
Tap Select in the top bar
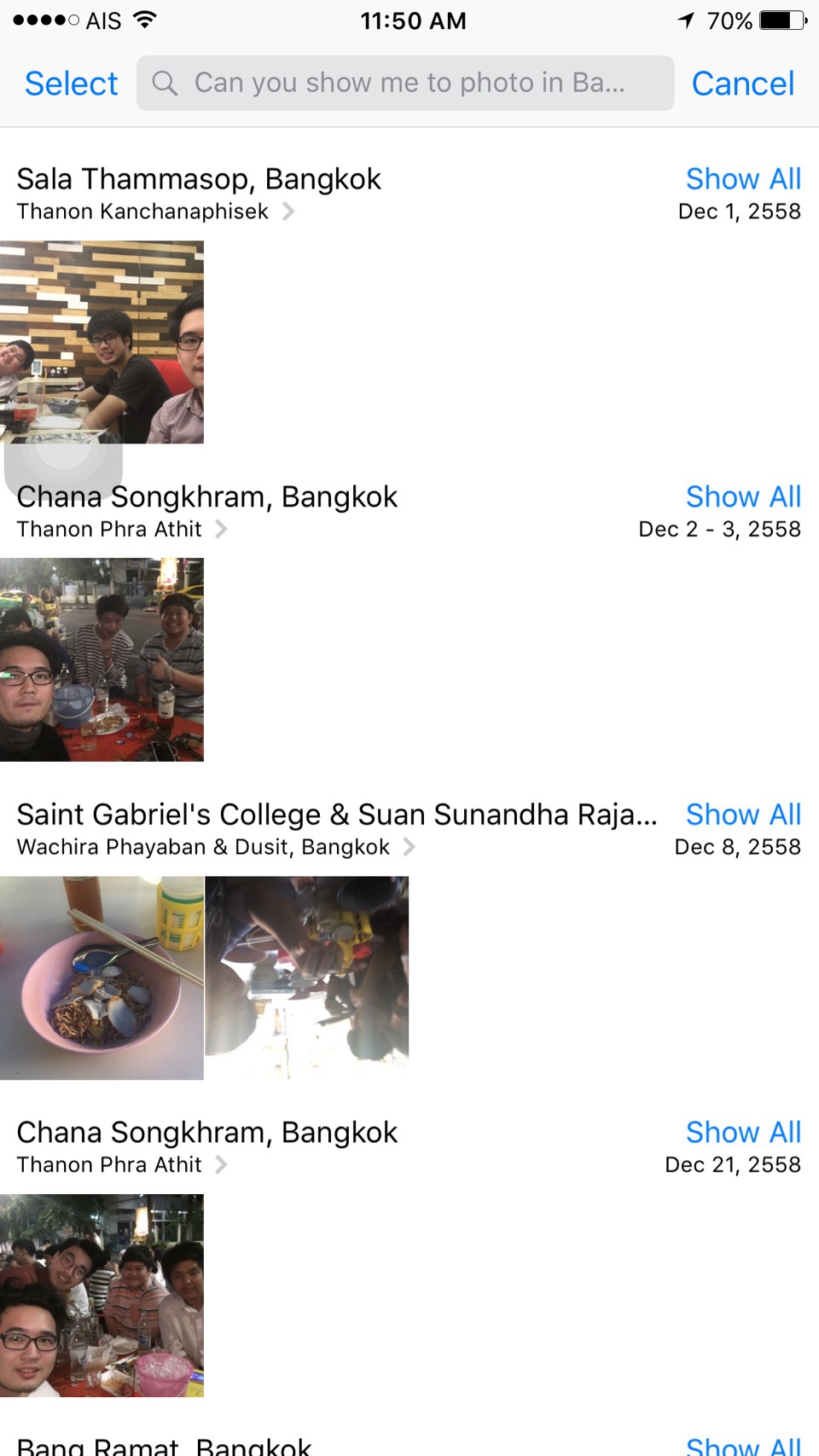[x=71, y=84]
